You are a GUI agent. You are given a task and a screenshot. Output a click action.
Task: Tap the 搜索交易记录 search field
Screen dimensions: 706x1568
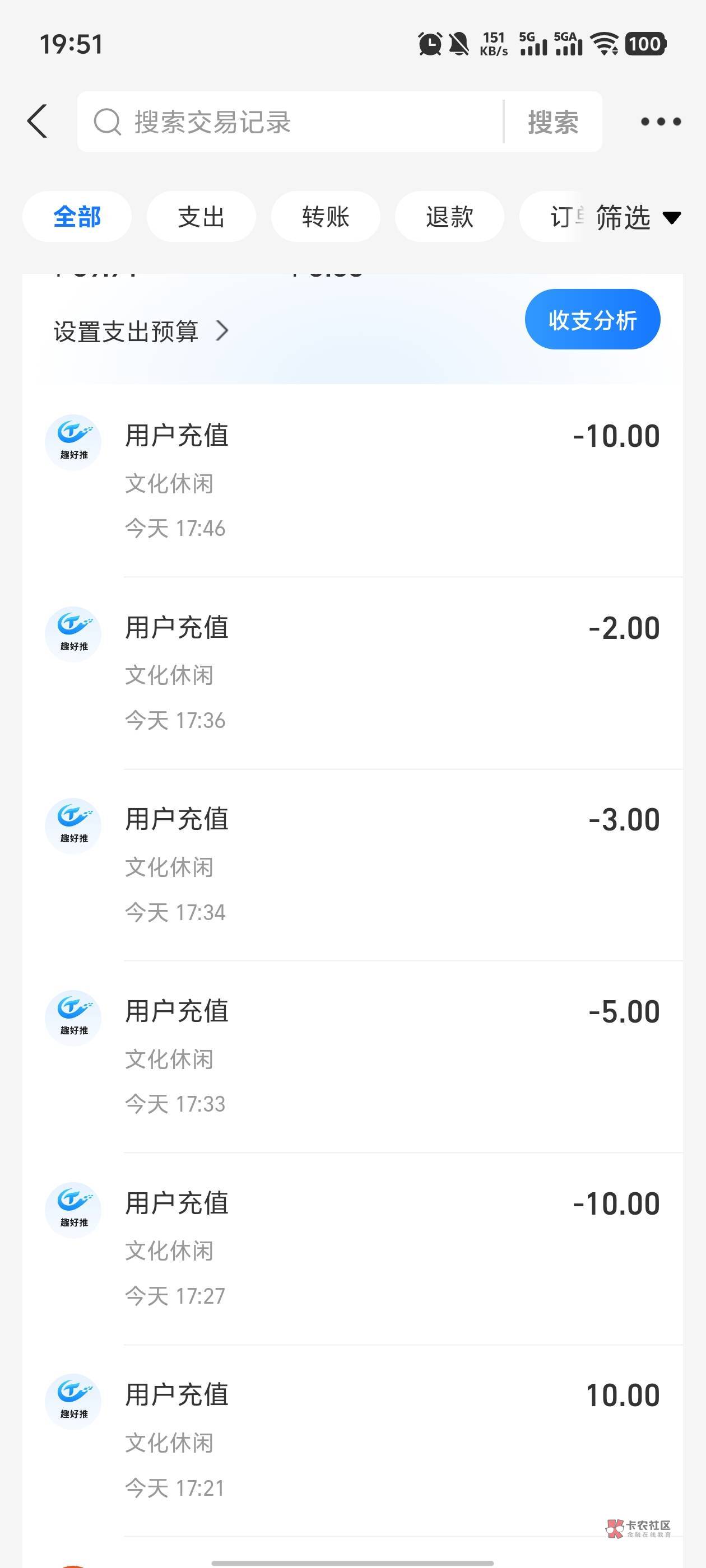coord(292,122)
